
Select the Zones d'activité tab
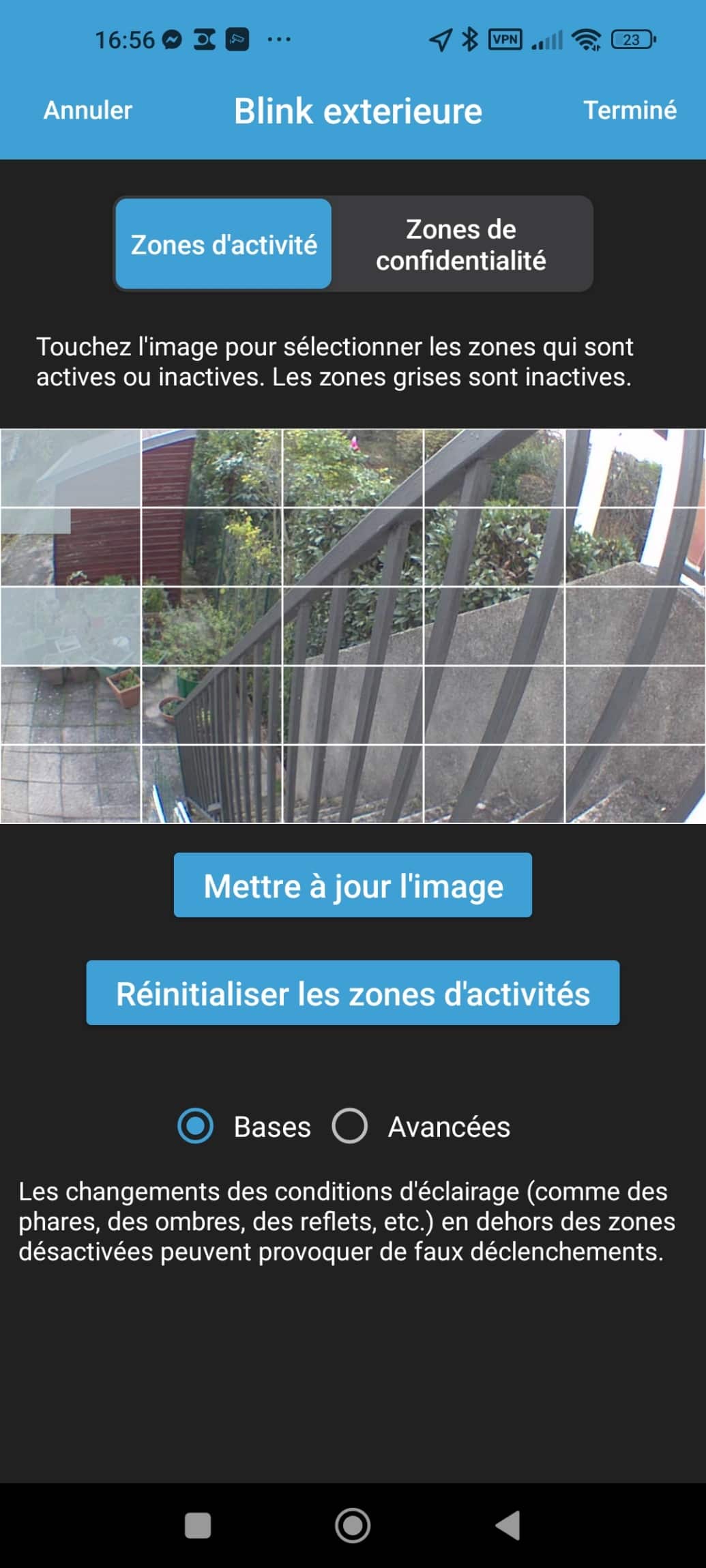pos(224,244)
